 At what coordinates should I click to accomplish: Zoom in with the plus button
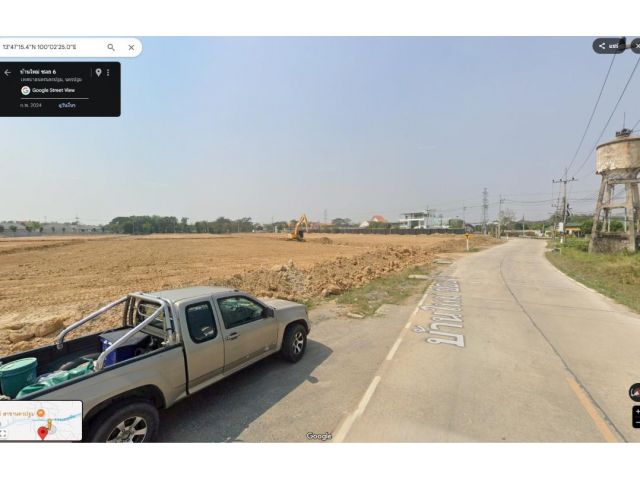tap(636, 413)
